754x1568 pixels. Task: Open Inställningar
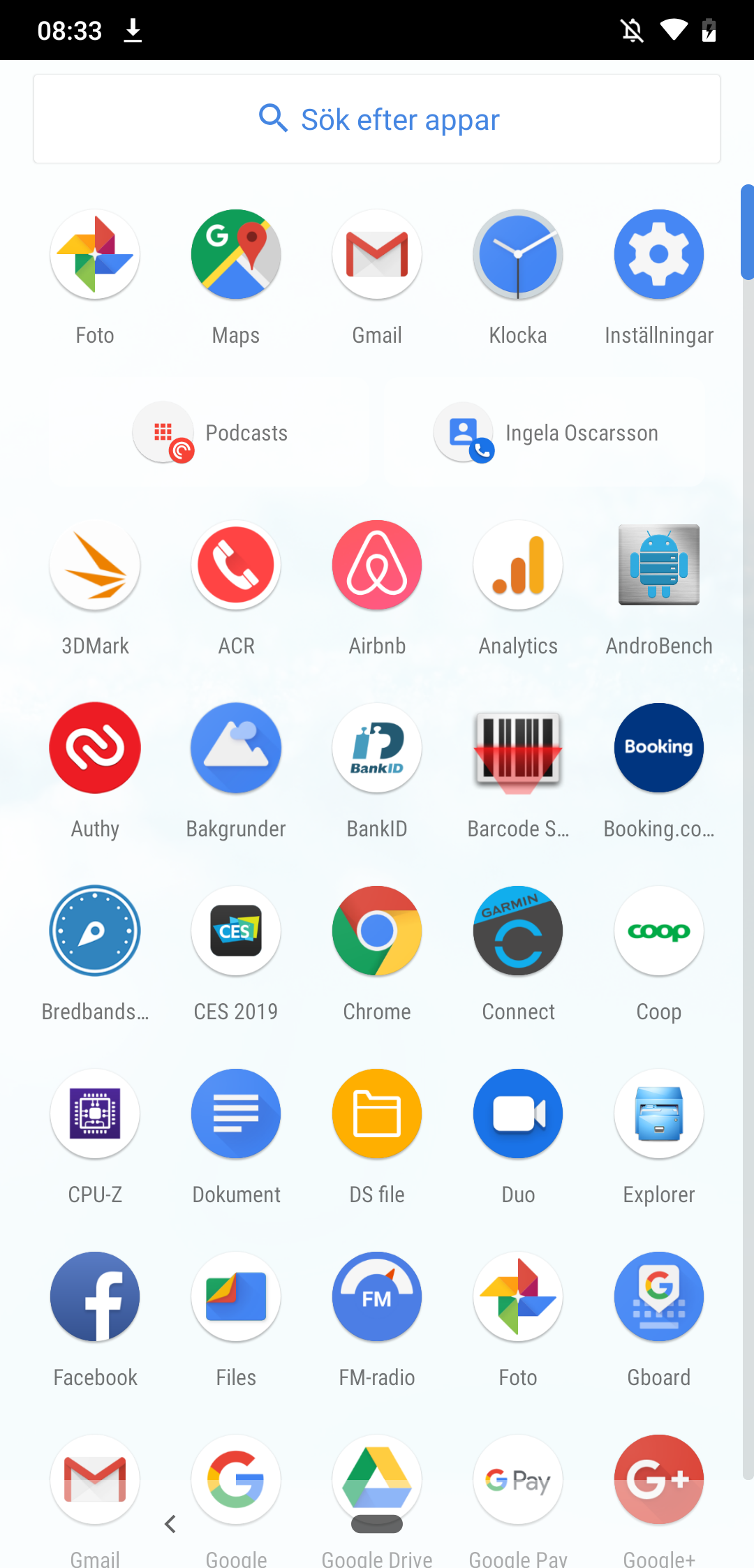click(x=659, y=255)
